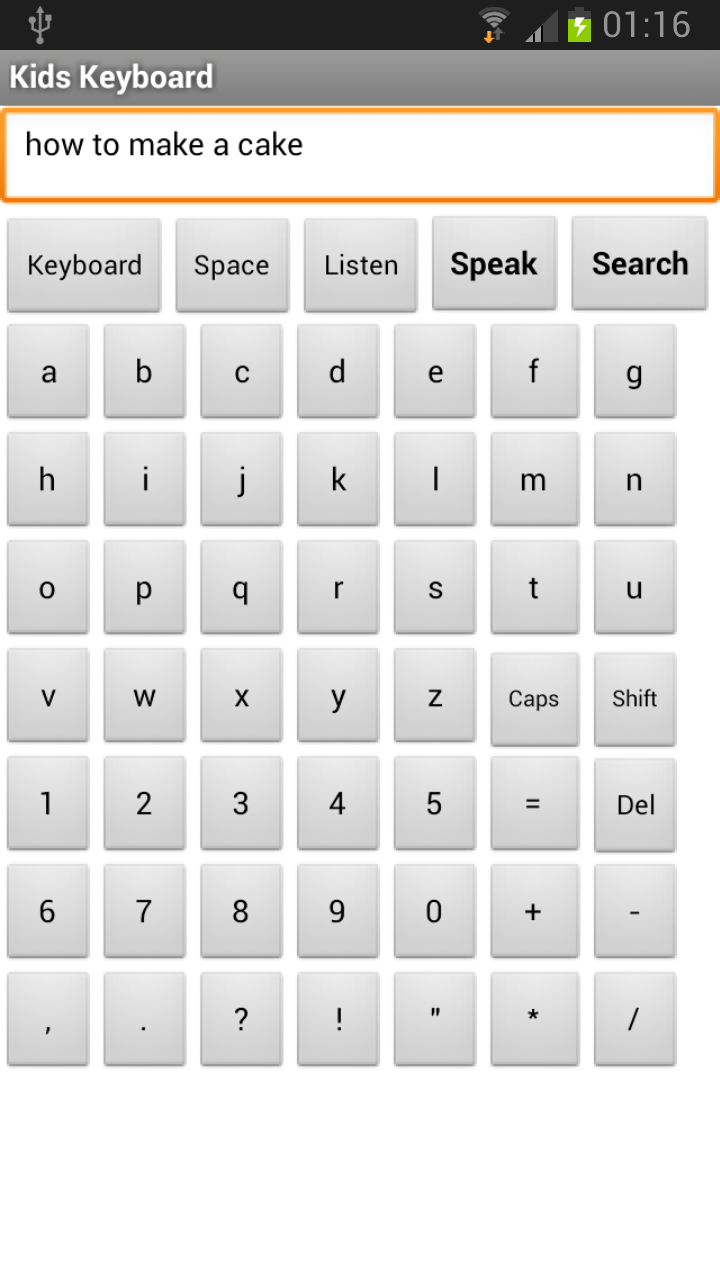Tap the Search button
Image resolution: width=720 pixels, height=1280 pixels.
[639, 263]
